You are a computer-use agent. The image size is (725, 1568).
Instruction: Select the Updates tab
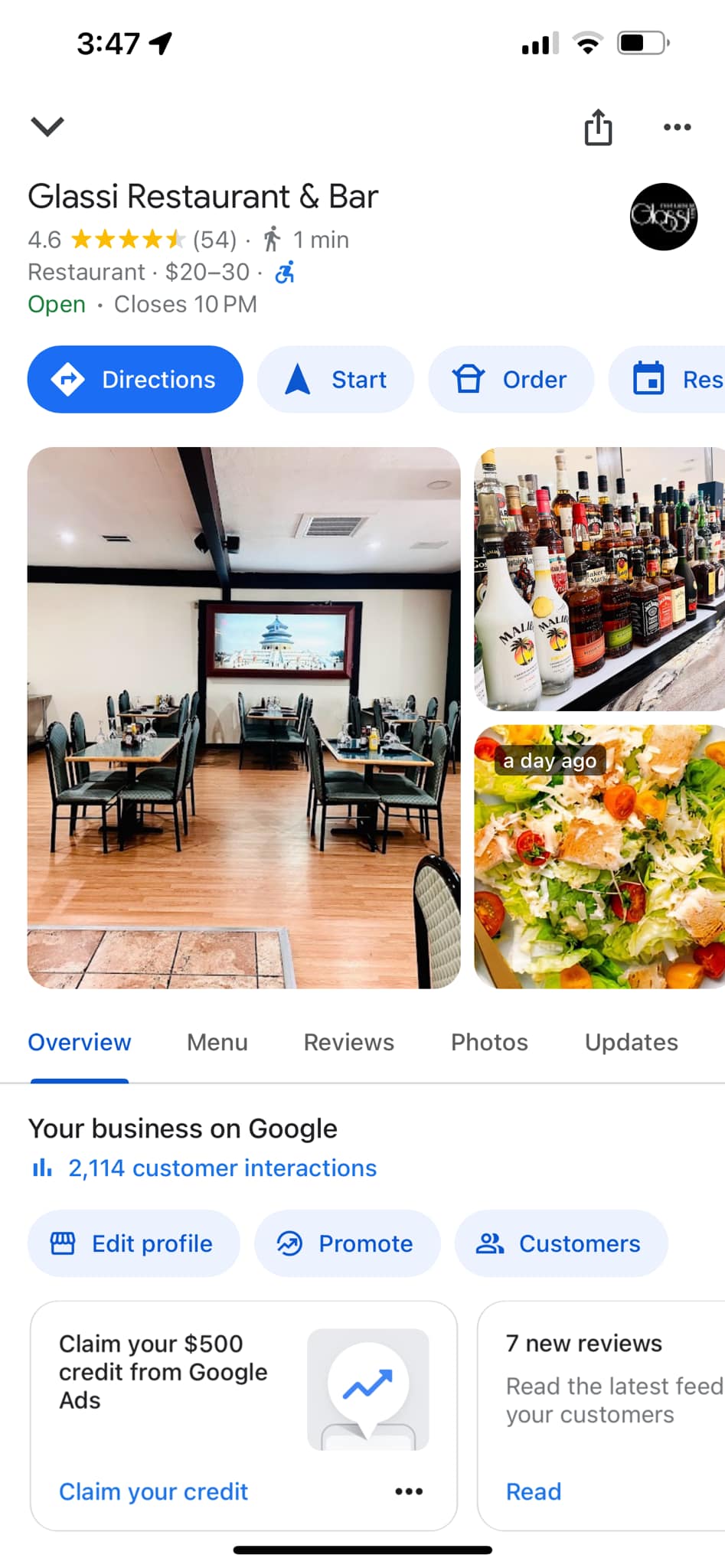(631, 1042)
